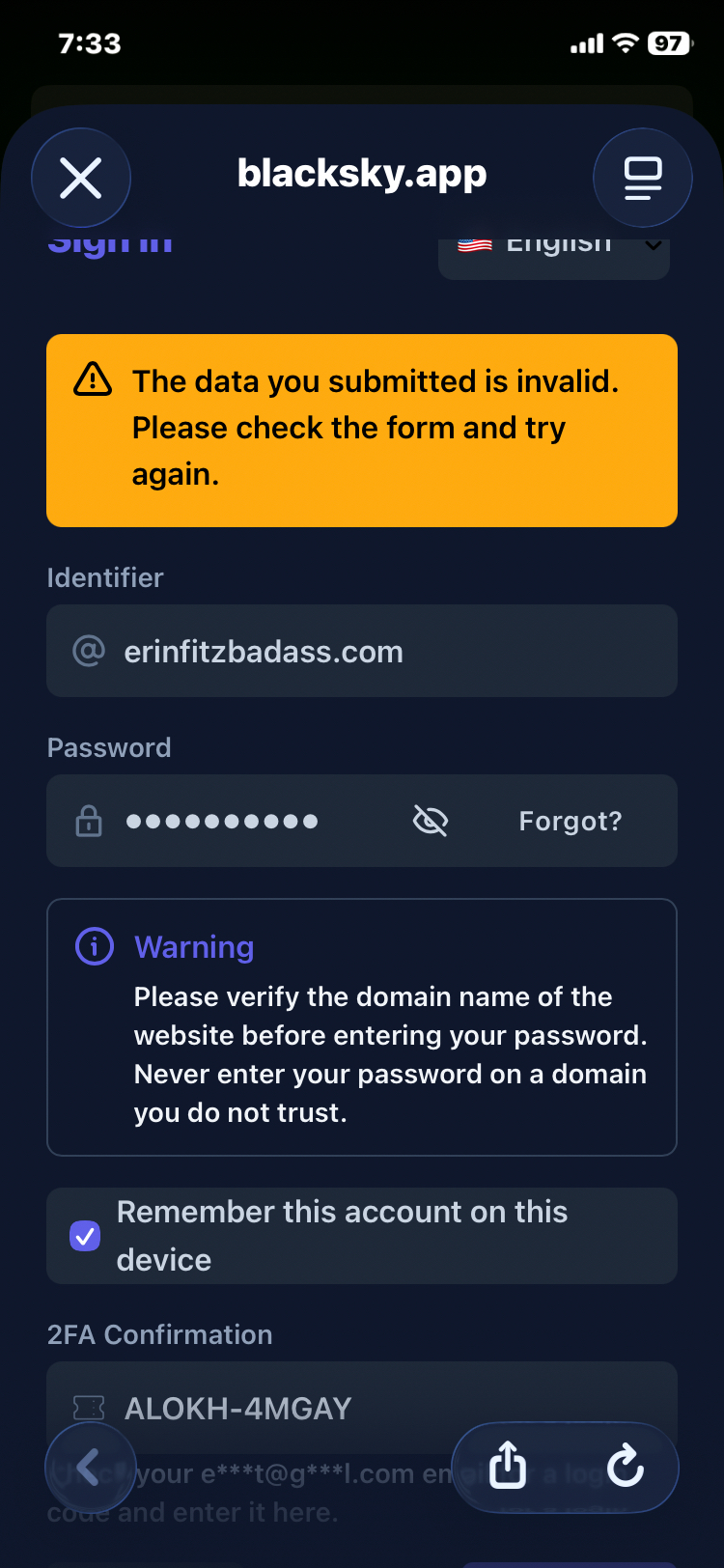The width and height of the screenshot is (724, 1568).
Task: Reload the sign in page
Action: (x=625, y=1468)
